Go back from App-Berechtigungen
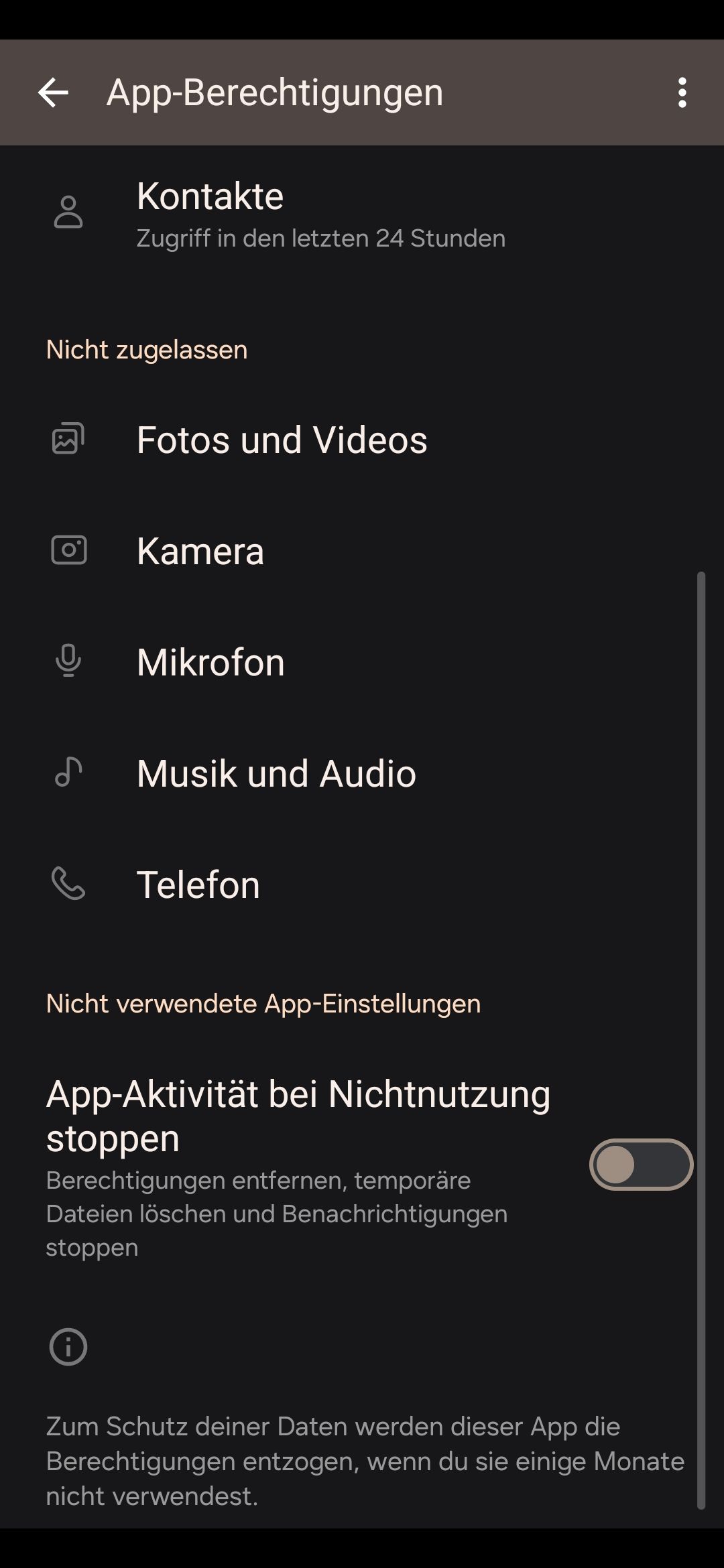The width and height of the screenshot is (724, 1568). click(54, 92)
